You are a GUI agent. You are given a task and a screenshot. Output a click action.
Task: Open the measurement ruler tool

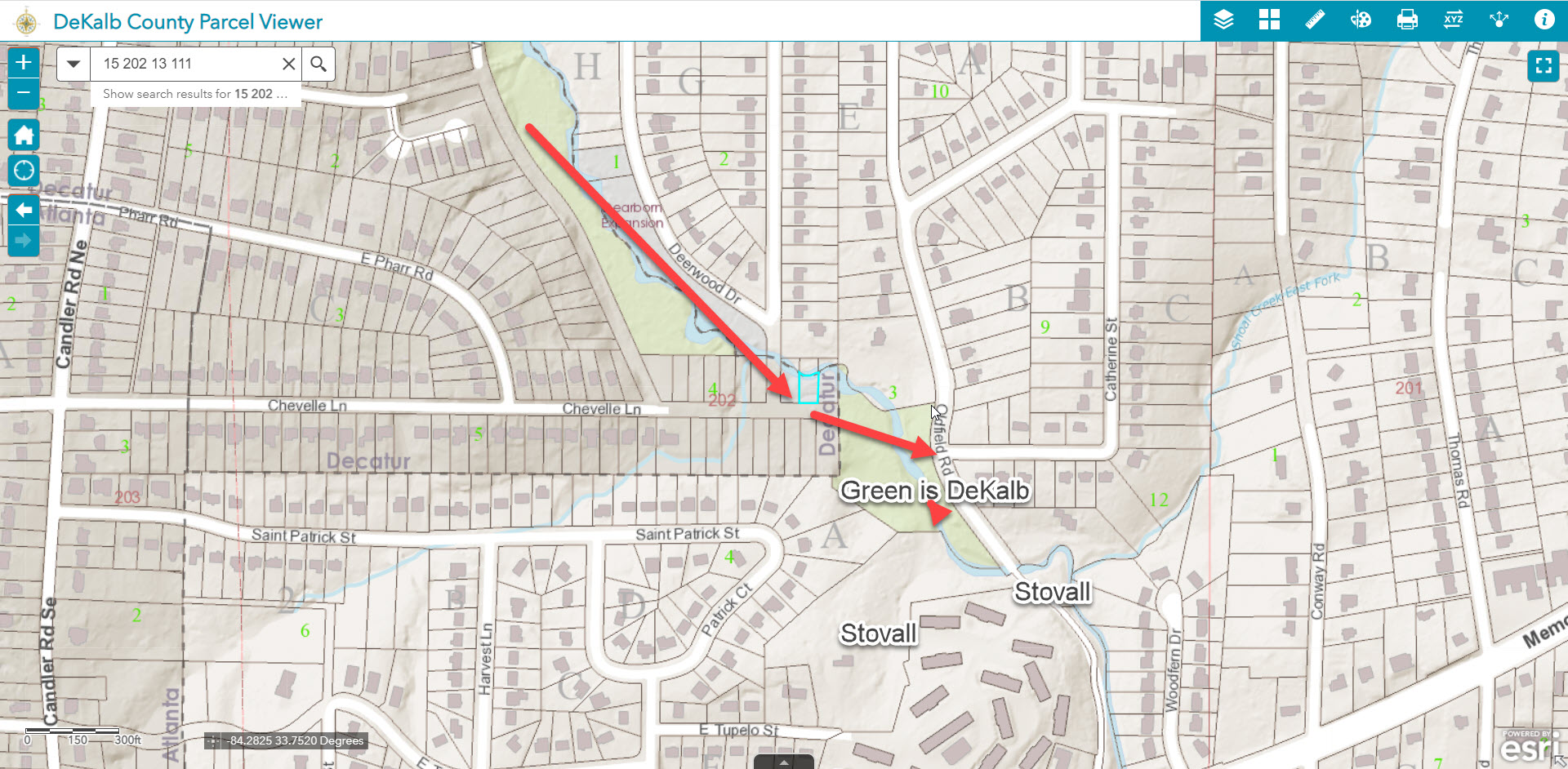[1315, 20]
